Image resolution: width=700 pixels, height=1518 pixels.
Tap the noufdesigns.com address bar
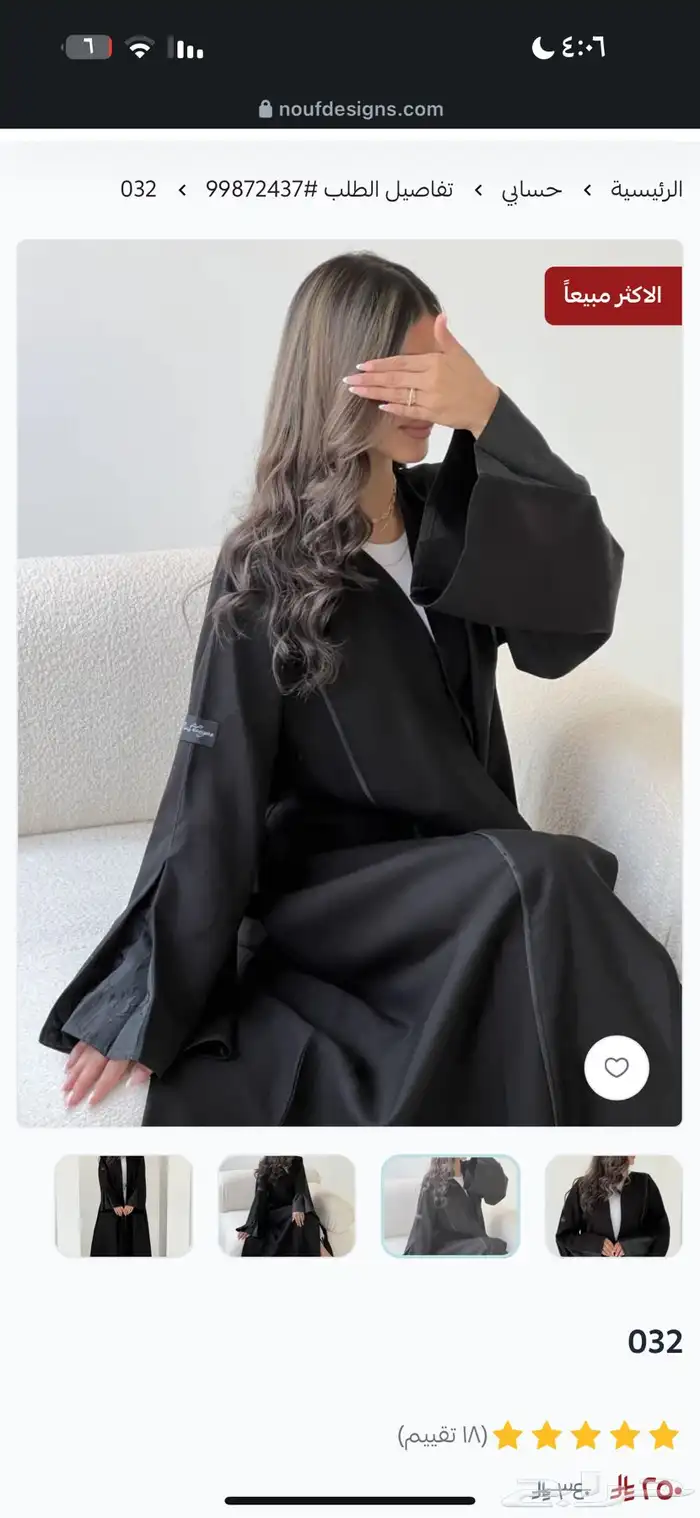coord(350,109)
